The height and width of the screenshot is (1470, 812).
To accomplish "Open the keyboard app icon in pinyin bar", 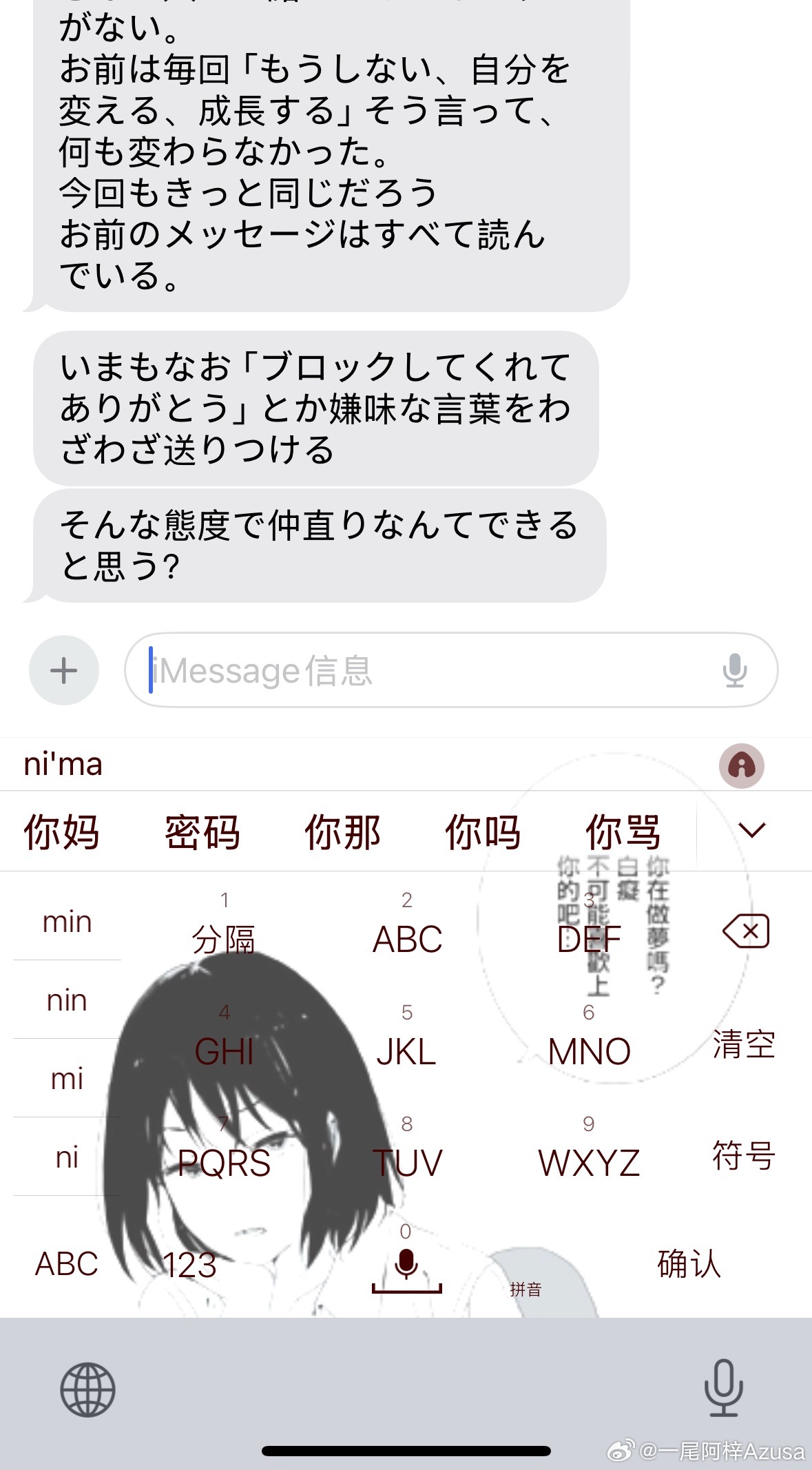I will click(x=742, y=765).
